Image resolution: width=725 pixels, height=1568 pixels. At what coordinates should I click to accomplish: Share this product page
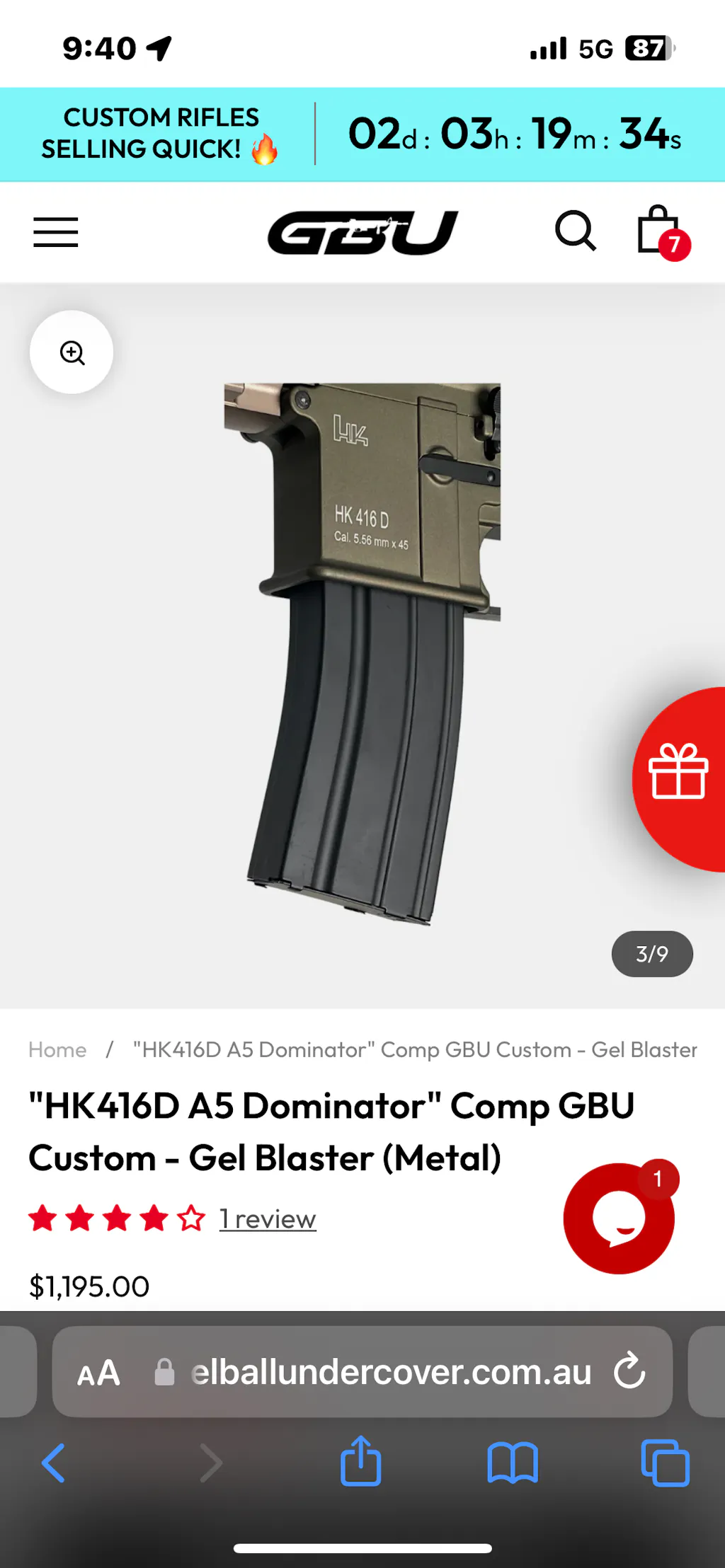click(361, 1461)
